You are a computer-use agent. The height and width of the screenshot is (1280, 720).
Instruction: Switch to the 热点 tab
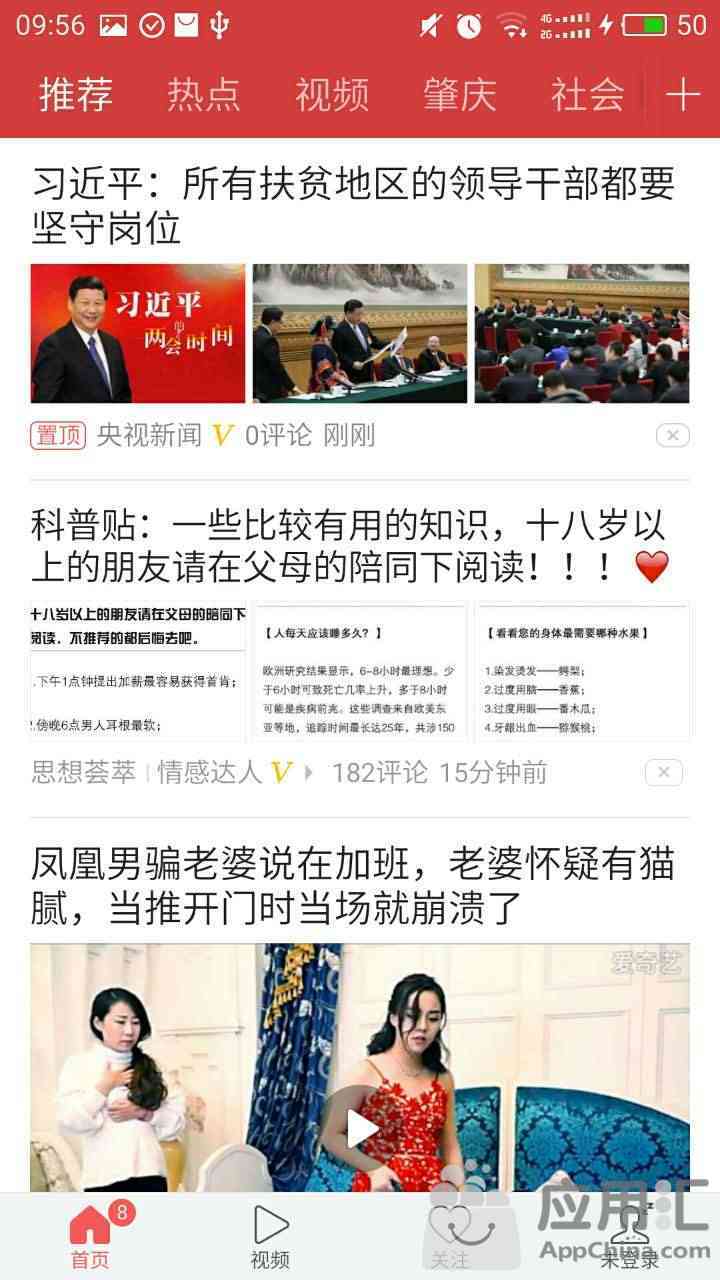pyautogui.click(x=204, y=94)
